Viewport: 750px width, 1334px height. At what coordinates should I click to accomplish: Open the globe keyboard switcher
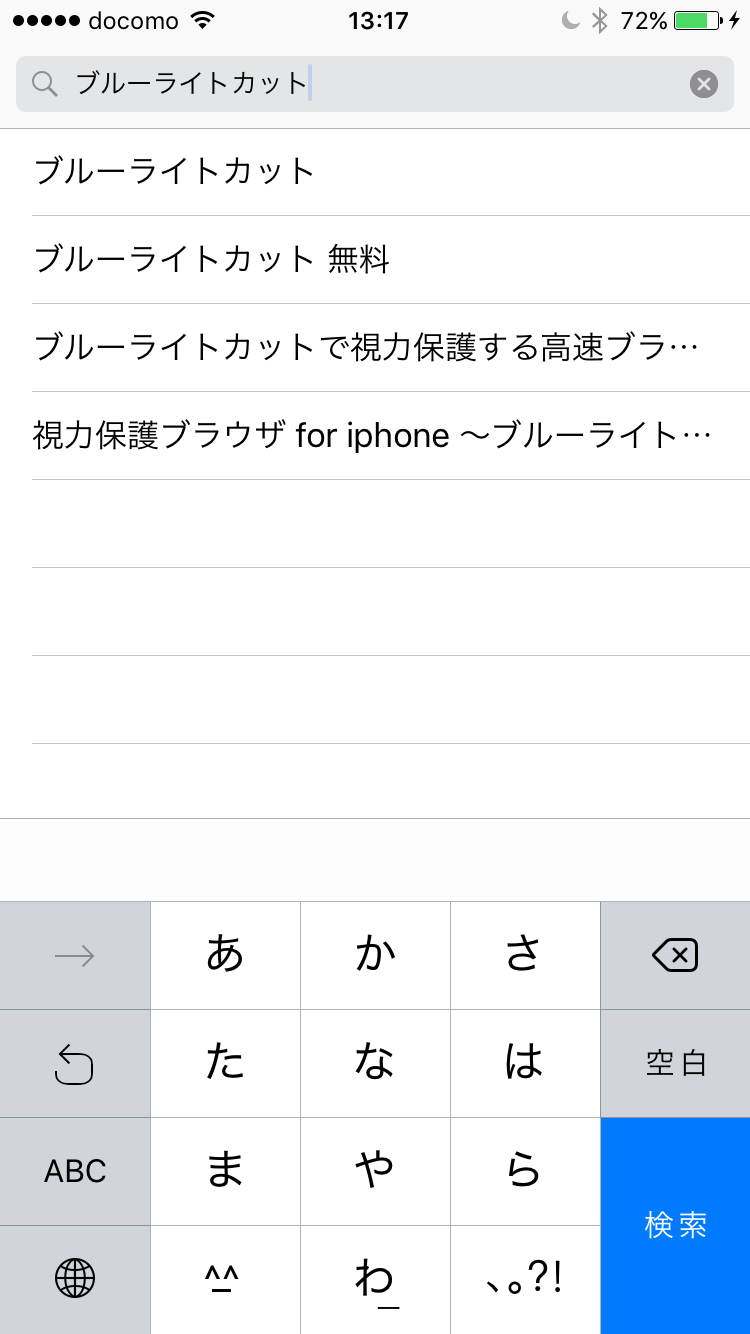pos(75,1278)
